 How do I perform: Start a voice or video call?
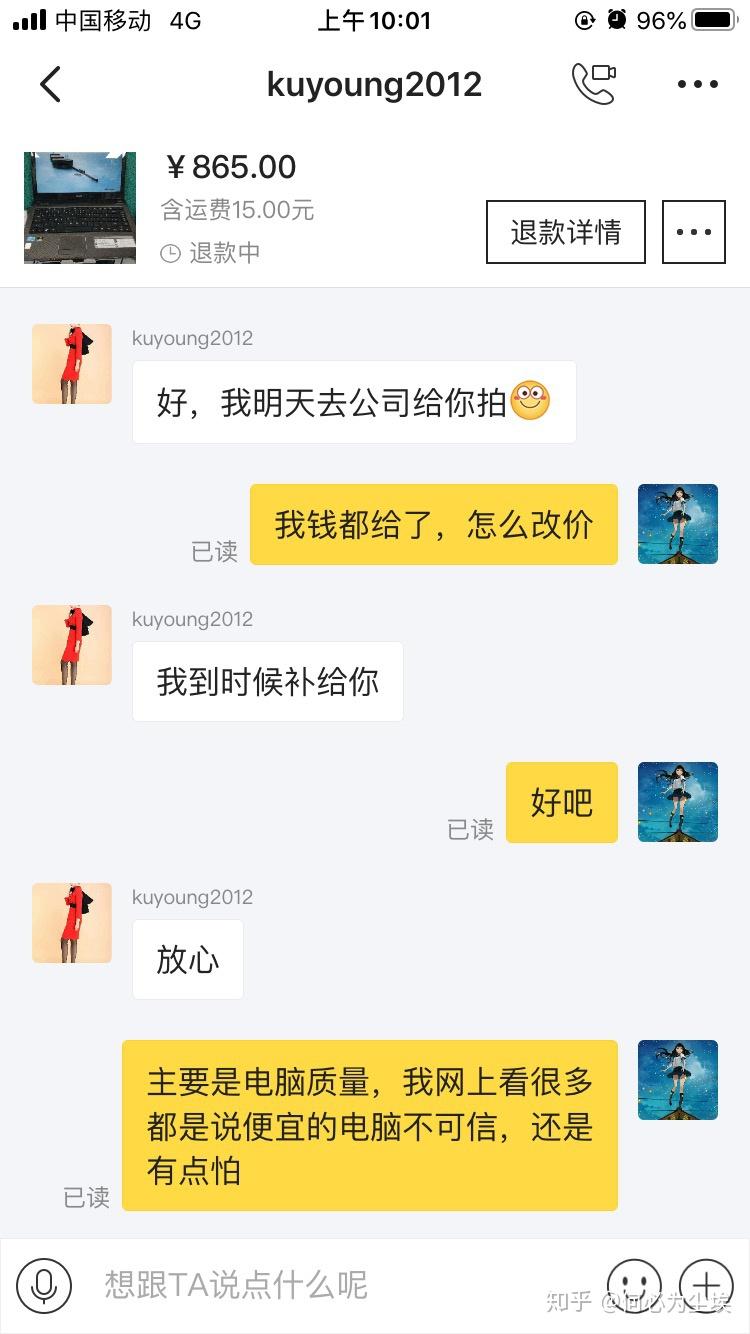point(593,84)
